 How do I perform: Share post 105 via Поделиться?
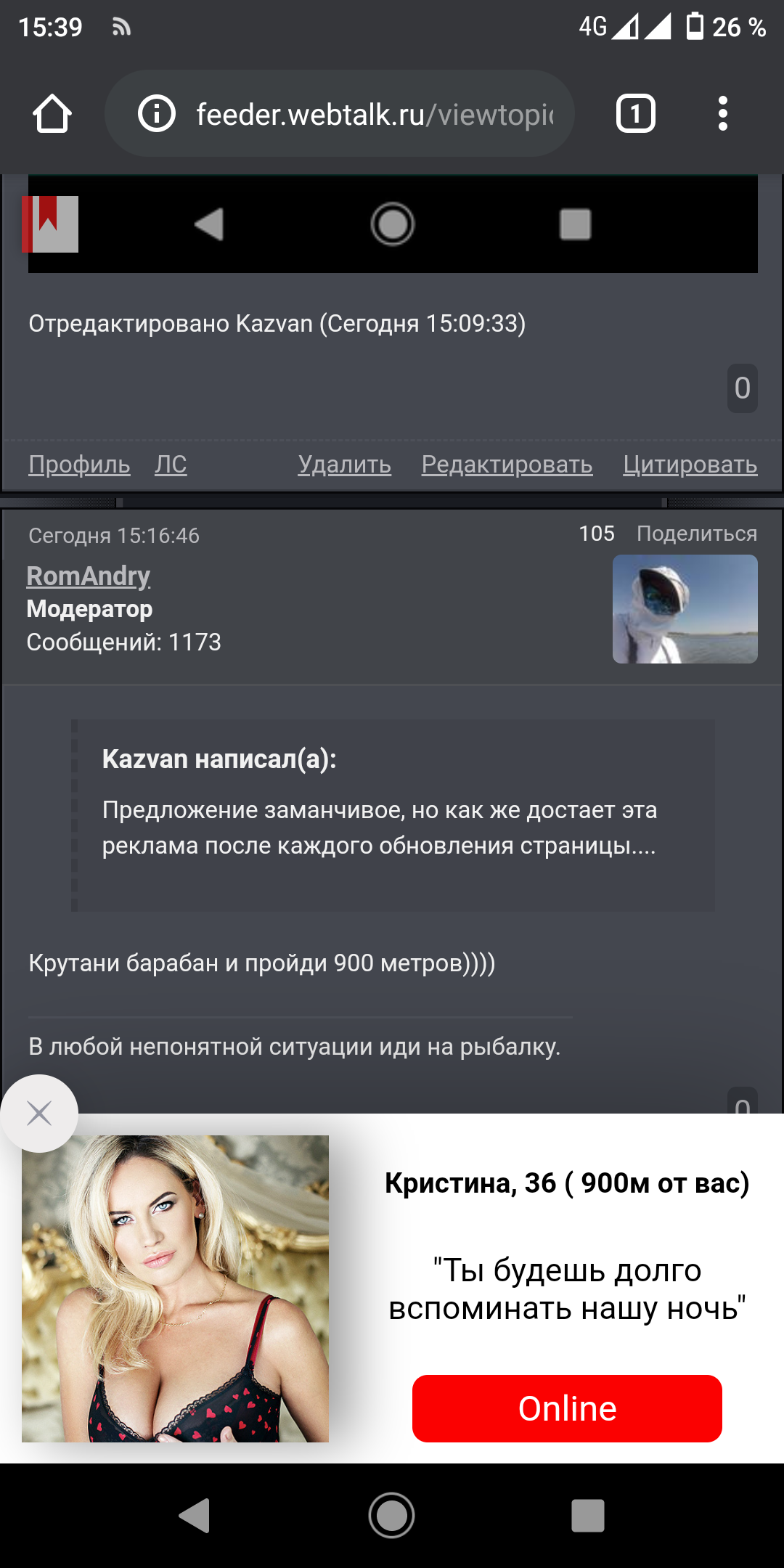697,534
